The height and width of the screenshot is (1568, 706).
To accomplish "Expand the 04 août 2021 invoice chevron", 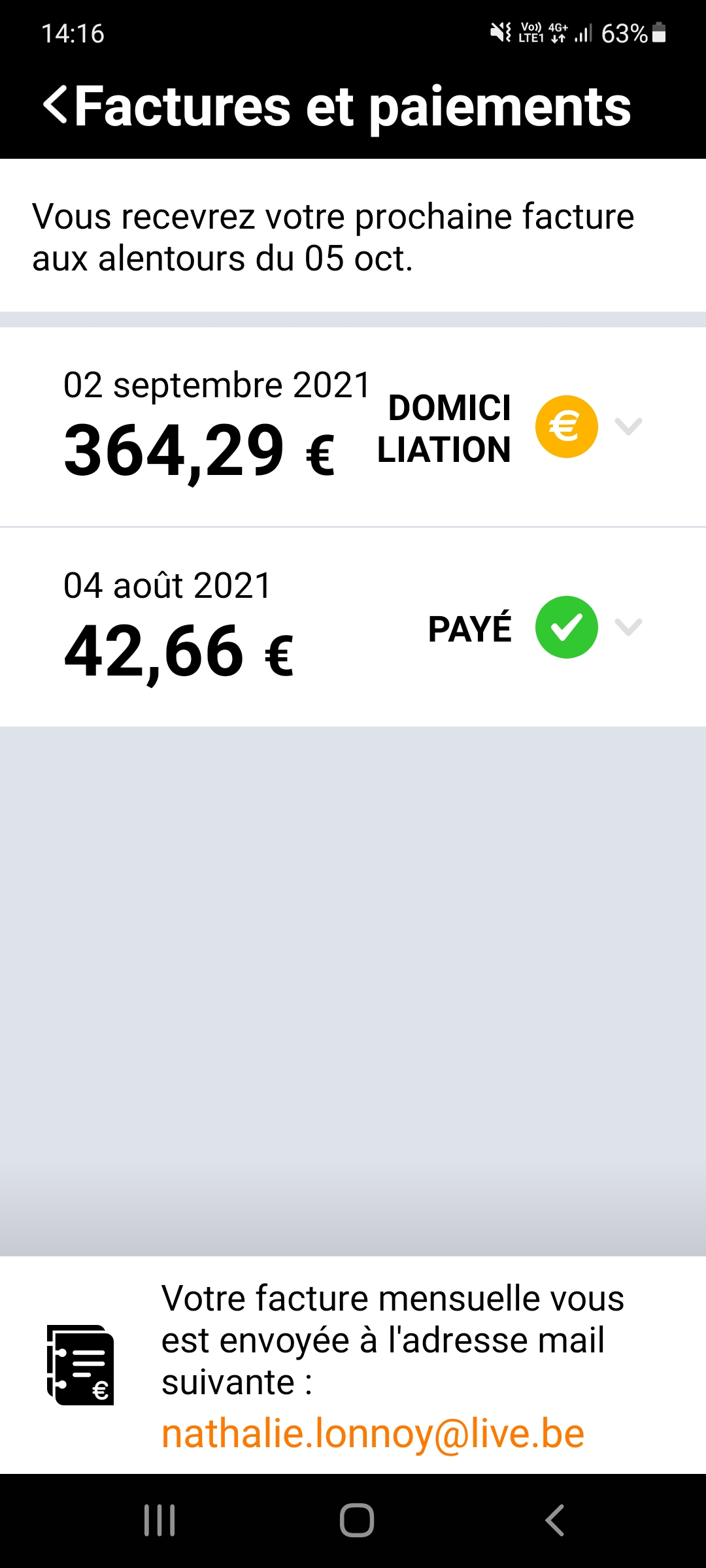I will pos(629,627).
